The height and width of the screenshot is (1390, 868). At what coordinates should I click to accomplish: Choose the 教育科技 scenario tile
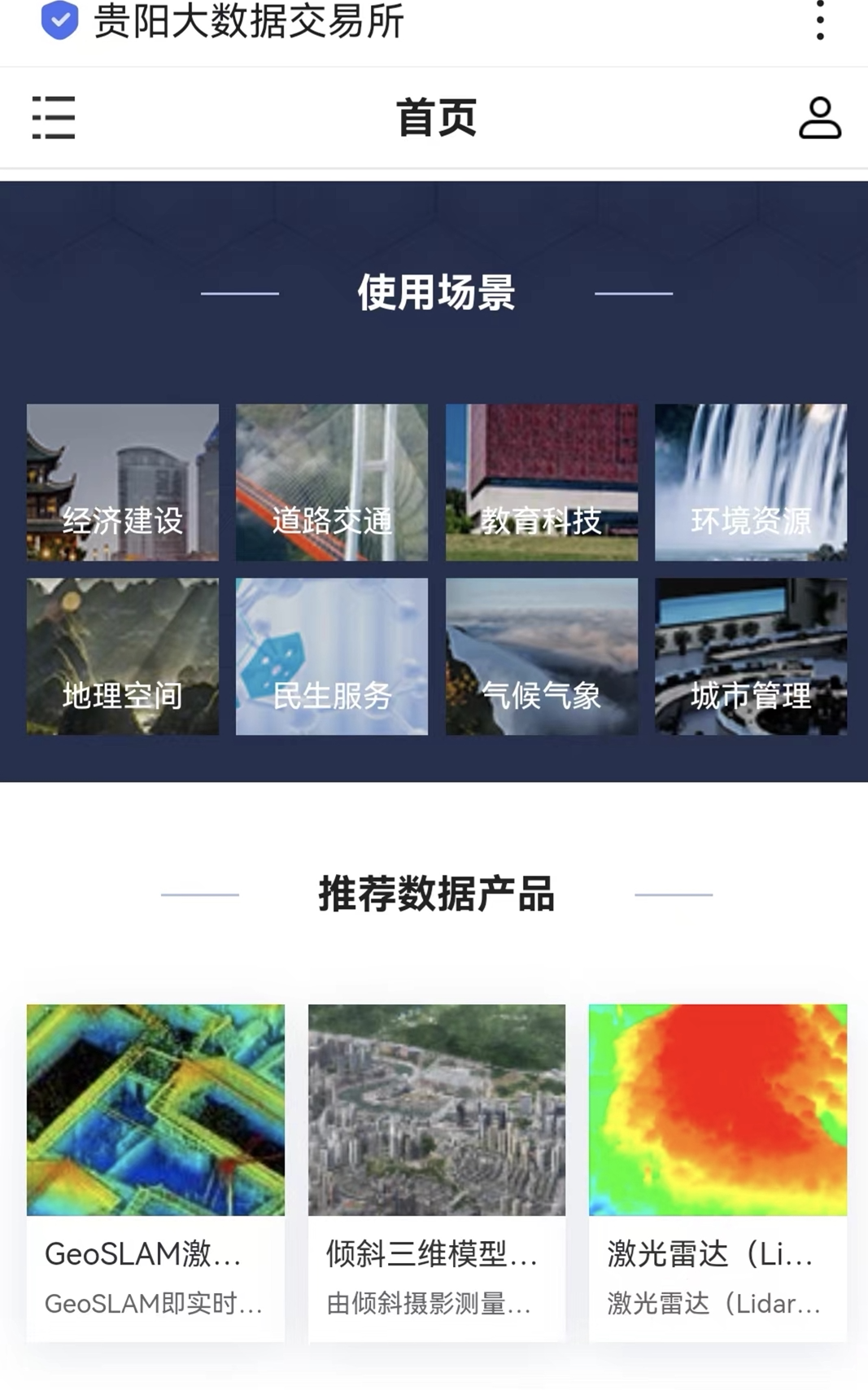(x=542, y=483)
